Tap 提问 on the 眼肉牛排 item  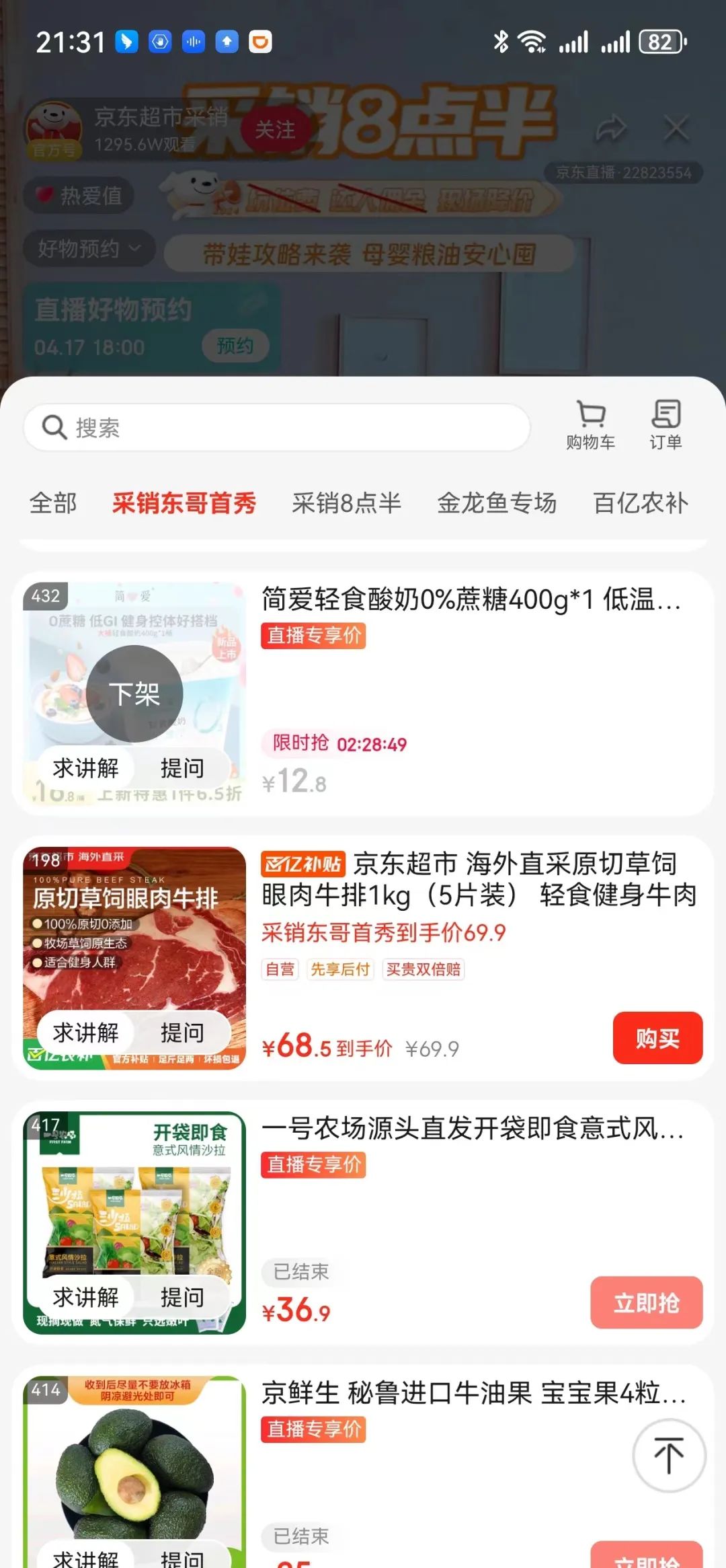[x=182, y=1033]
